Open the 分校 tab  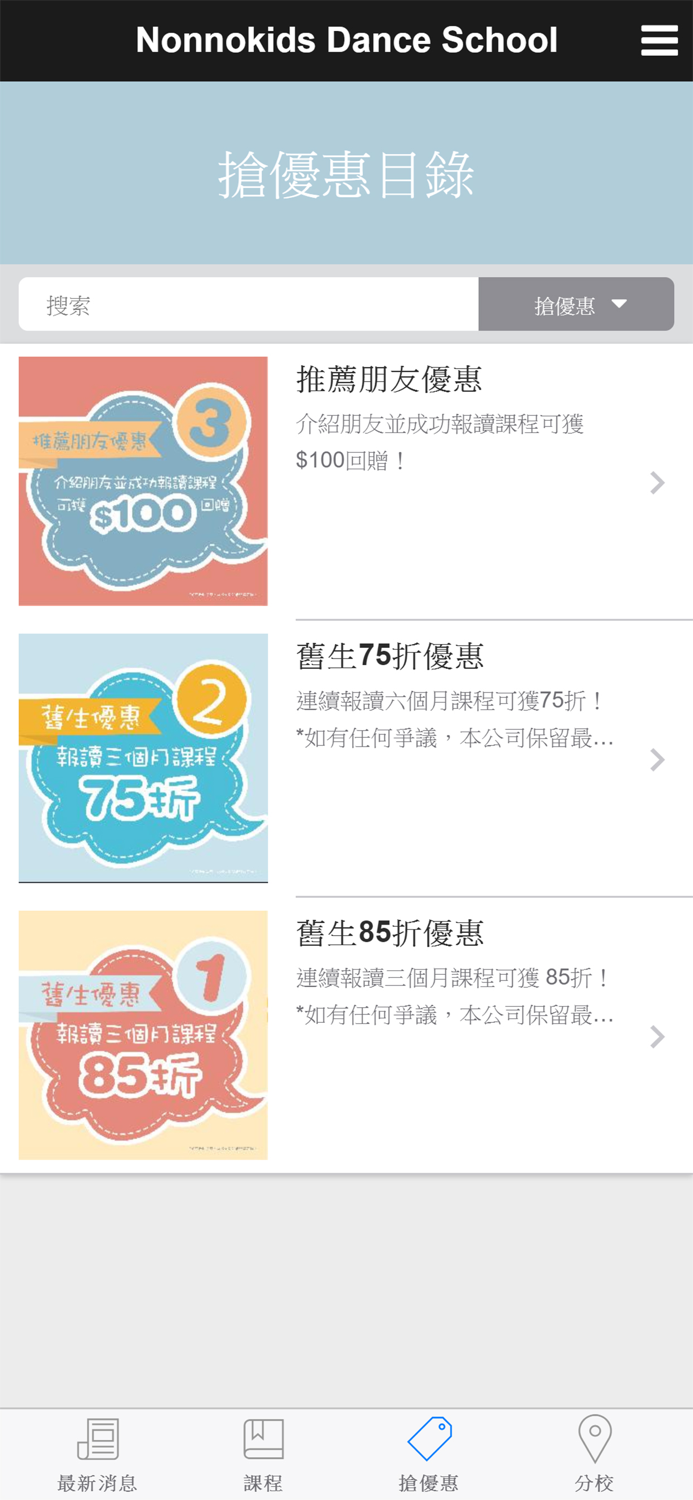(x=595, y=1455)
